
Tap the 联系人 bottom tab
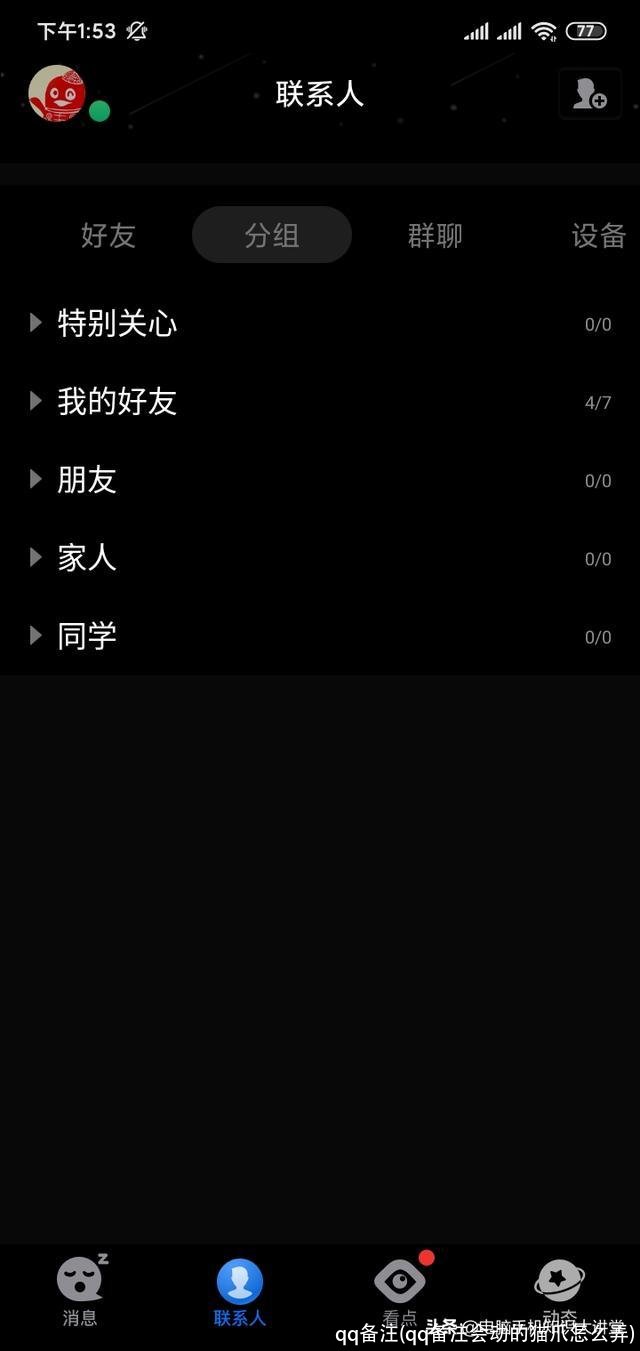coord(240,1292)
